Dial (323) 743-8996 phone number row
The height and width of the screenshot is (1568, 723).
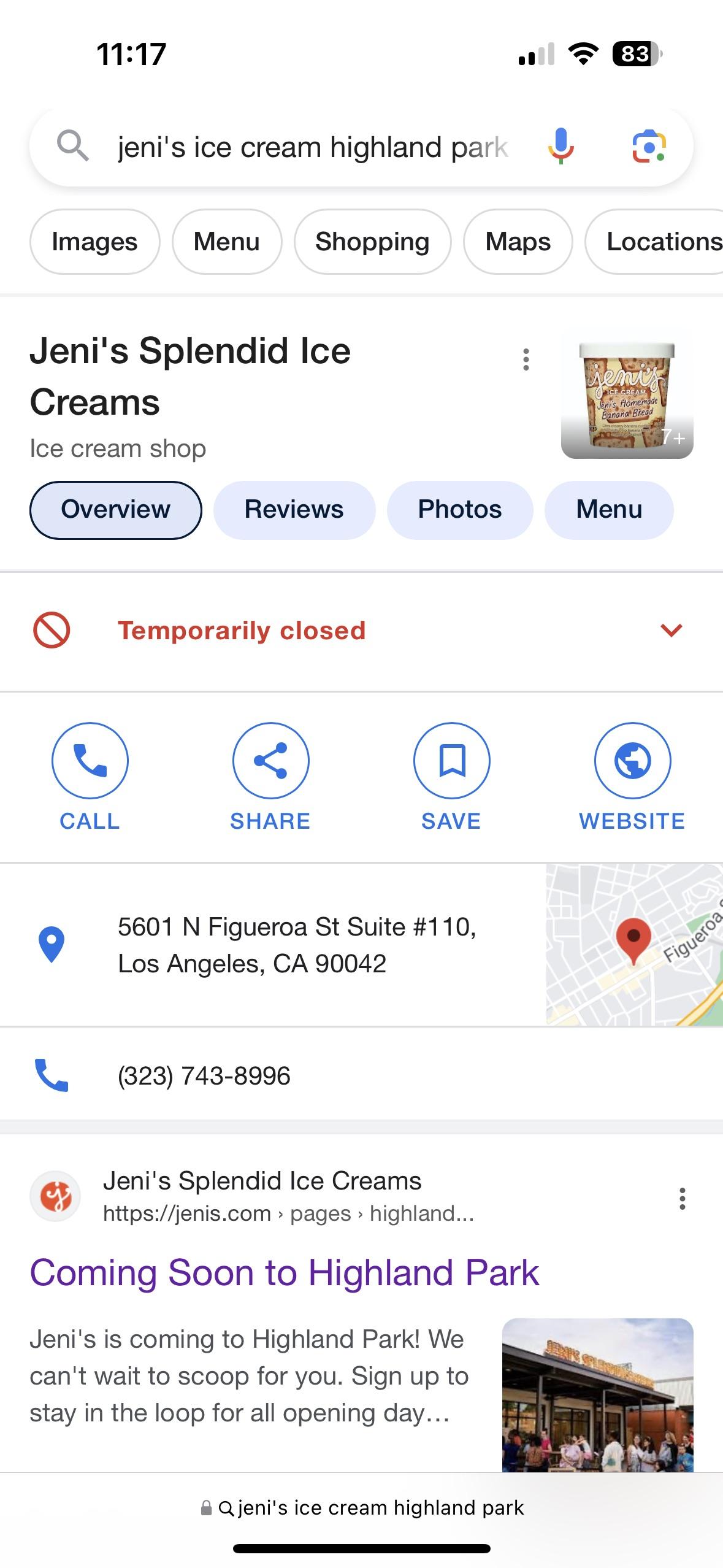coord(361,1075)
